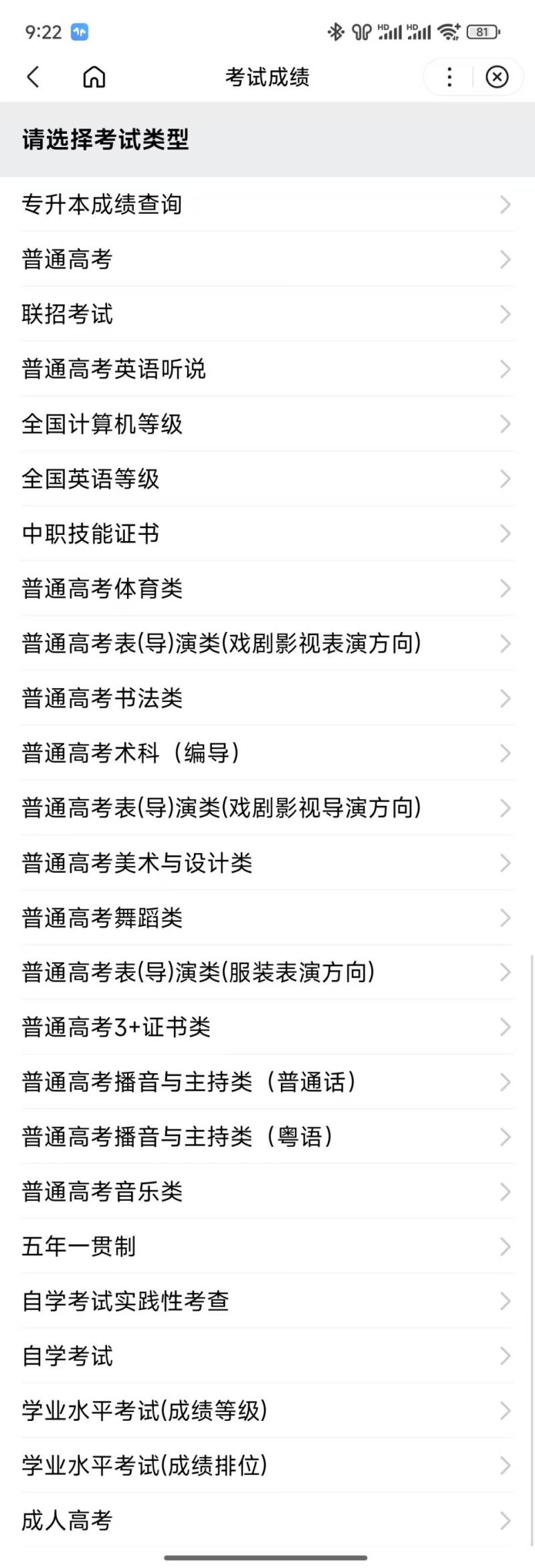Tap the home icon in the header
The width and height of the screenshot is (535, 1568).
pyautogui.click(x=94, y=77)
